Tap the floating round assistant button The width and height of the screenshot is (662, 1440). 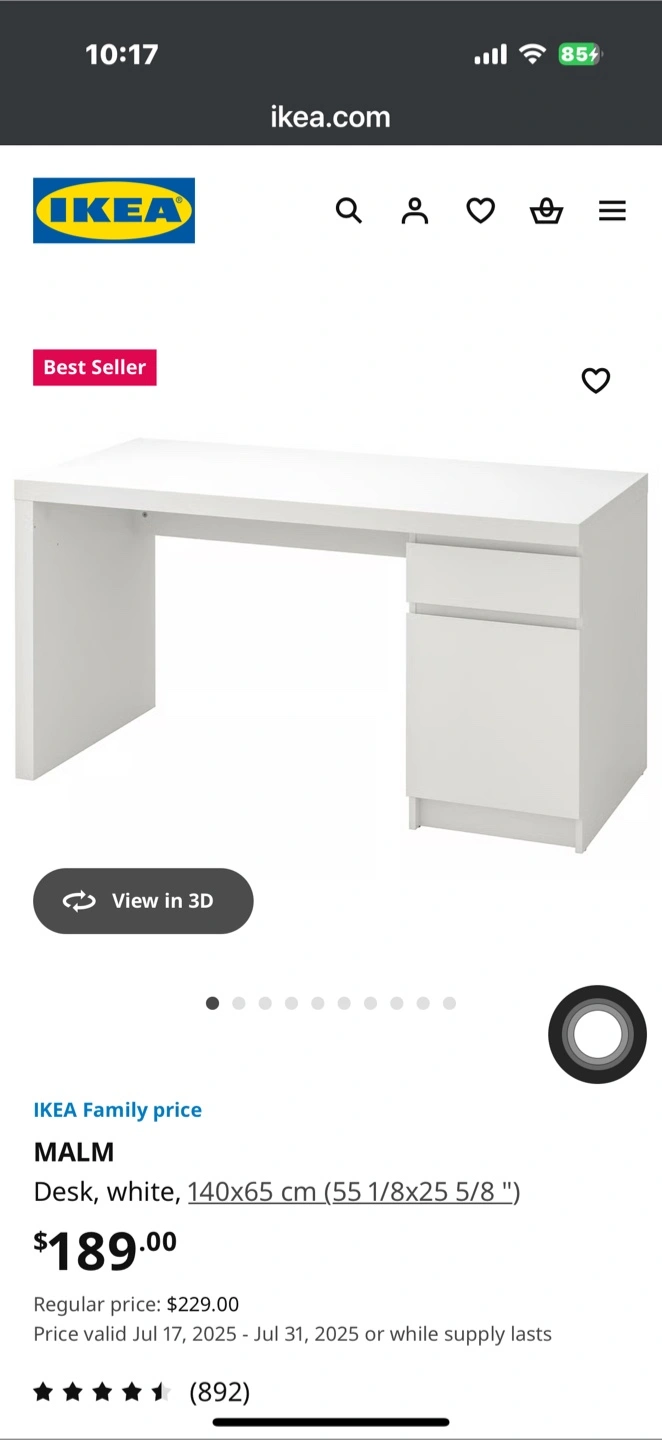(x=597, y=1035)
